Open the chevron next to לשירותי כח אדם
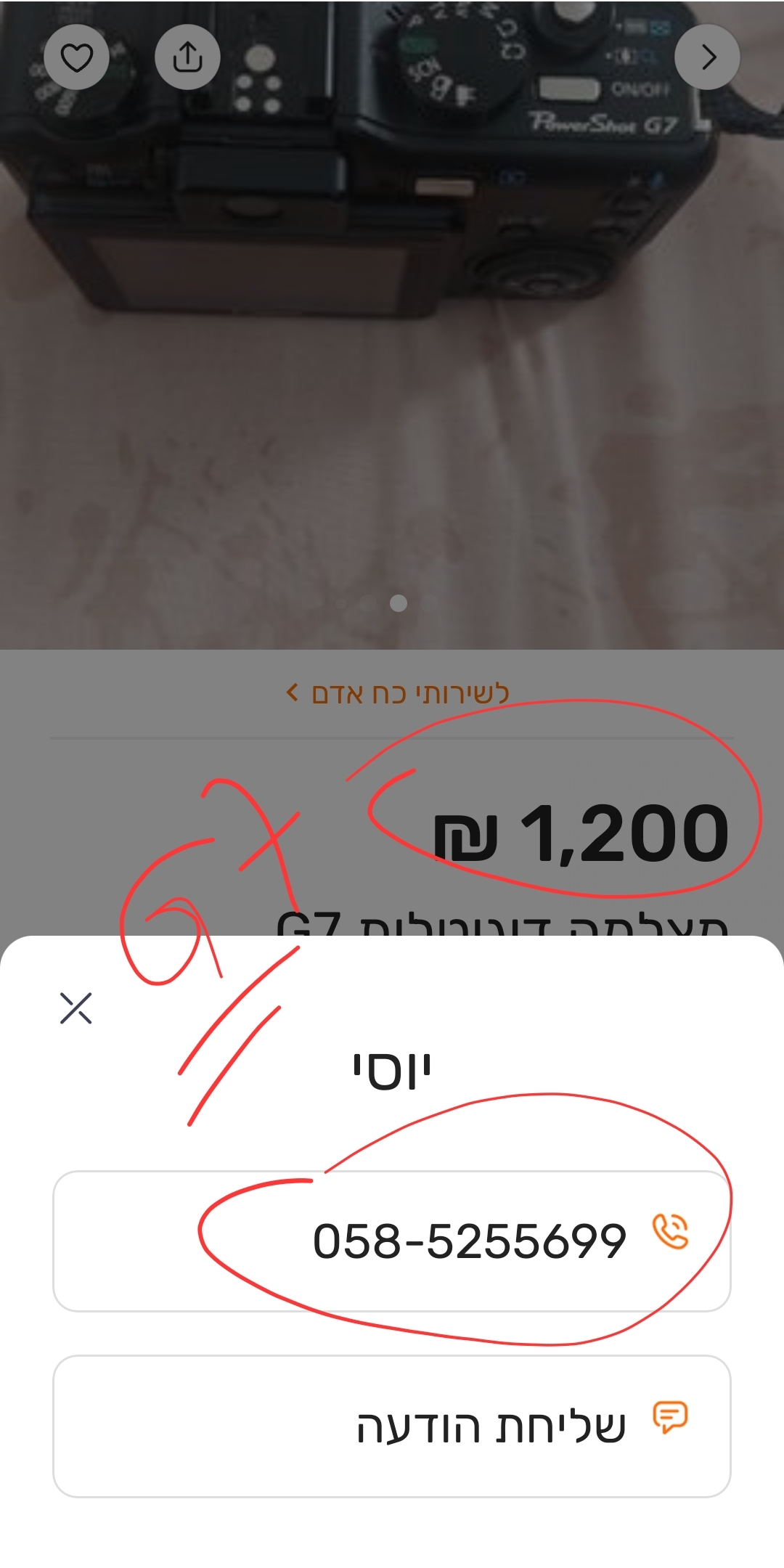Screen dimensions: 784x1568 [290, 693]
